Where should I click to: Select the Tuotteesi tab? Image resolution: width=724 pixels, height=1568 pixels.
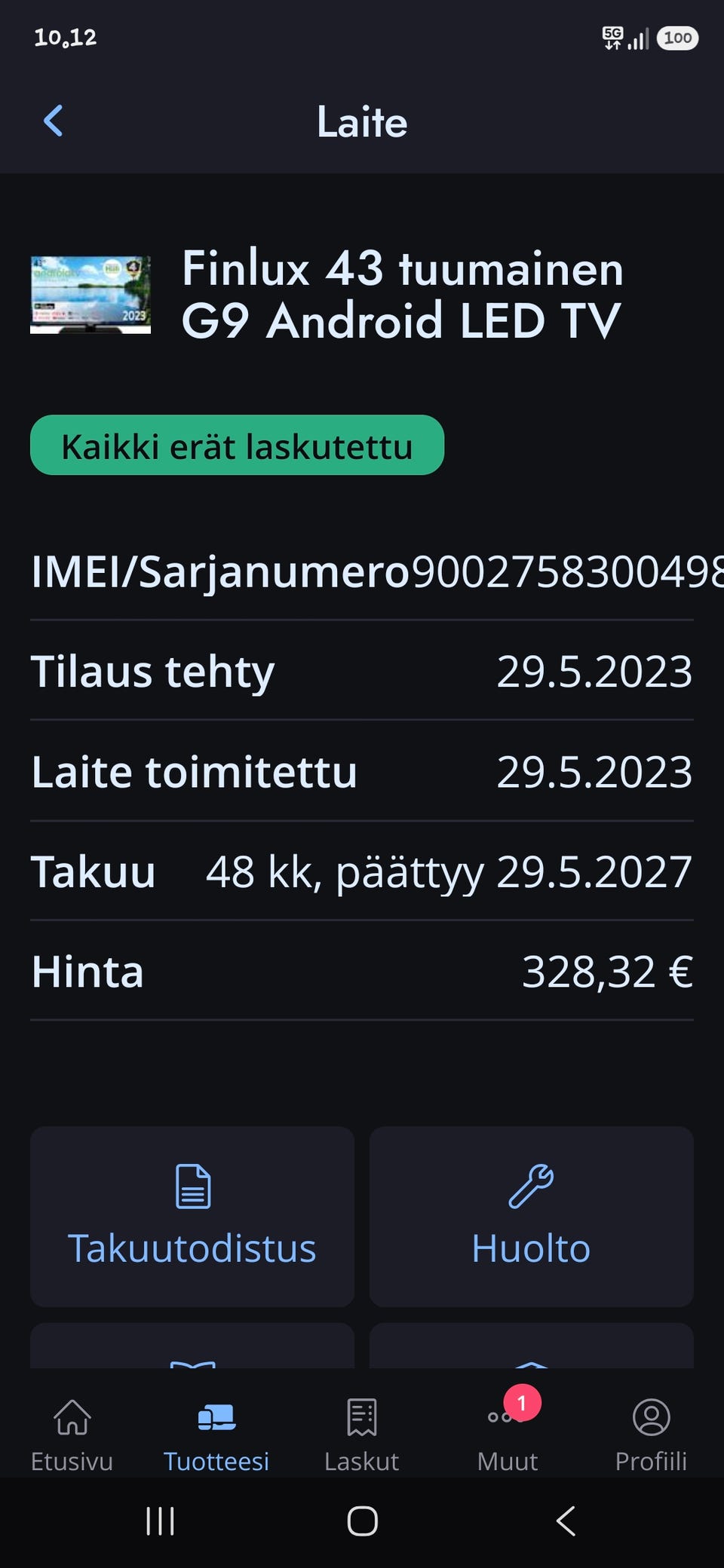tap(216, 1435)
